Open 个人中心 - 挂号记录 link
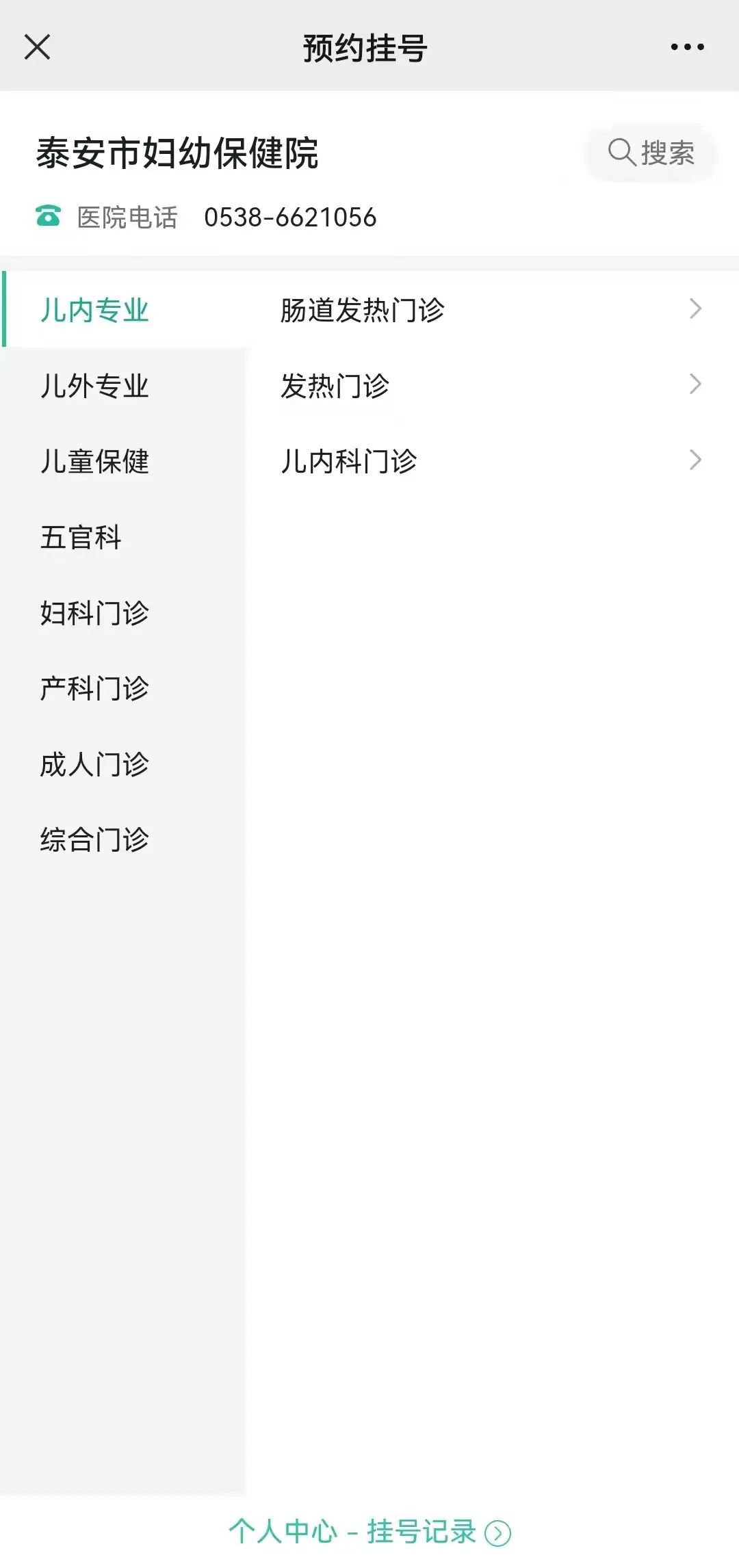Viewport: 739px width, 1568px height. pos(369,1531)
